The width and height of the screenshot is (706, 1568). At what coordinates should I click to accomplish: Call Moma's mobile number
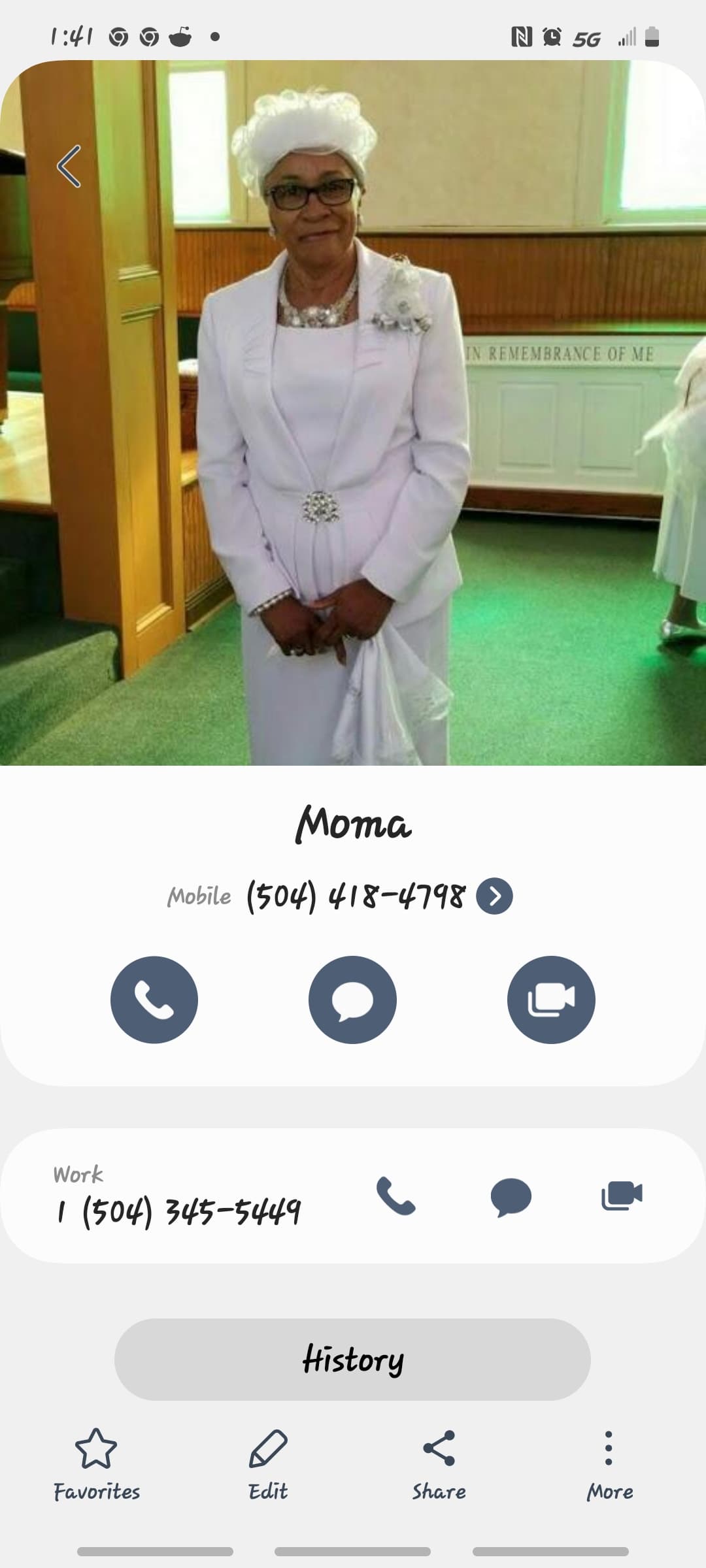point(154,1000)
